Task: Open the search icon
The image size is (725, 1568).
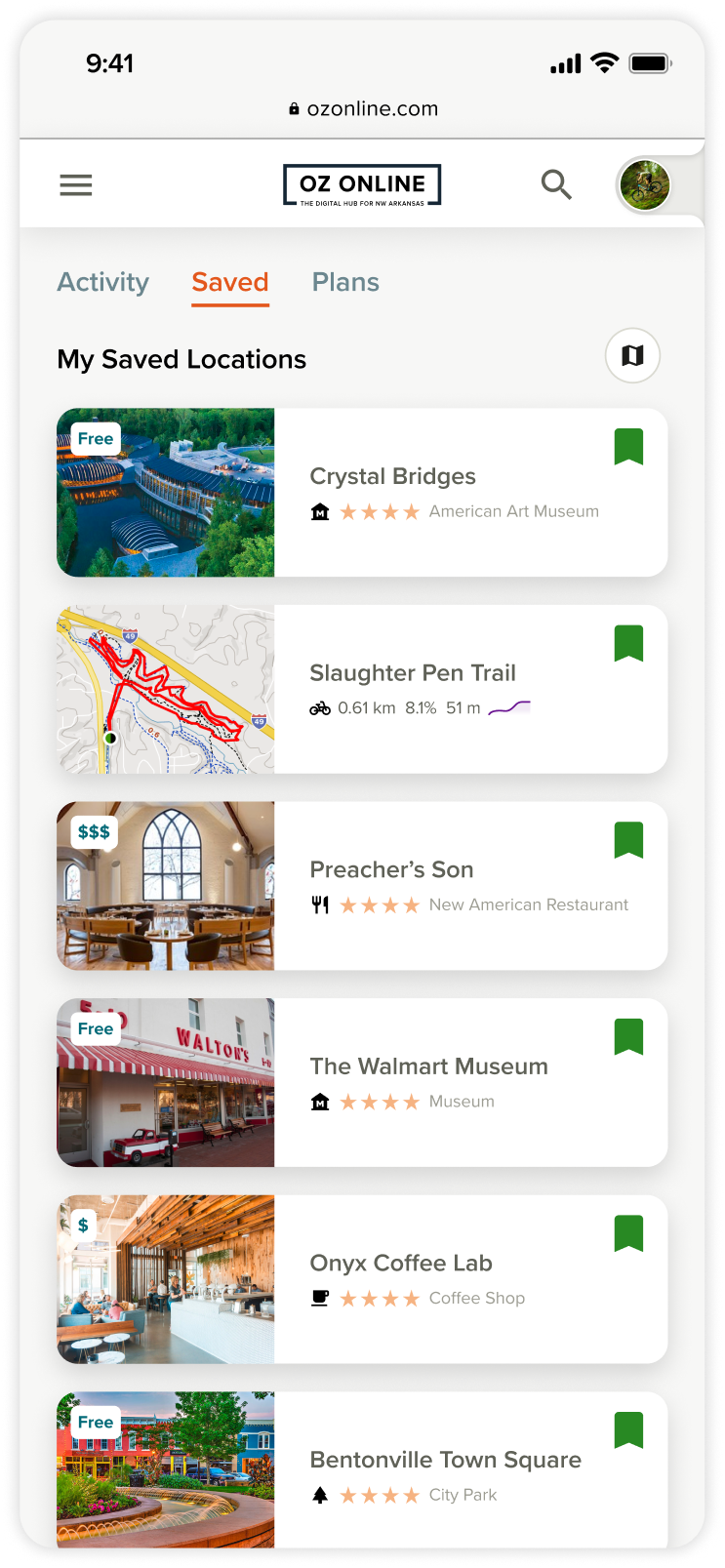Action: (x=556, y=184)
